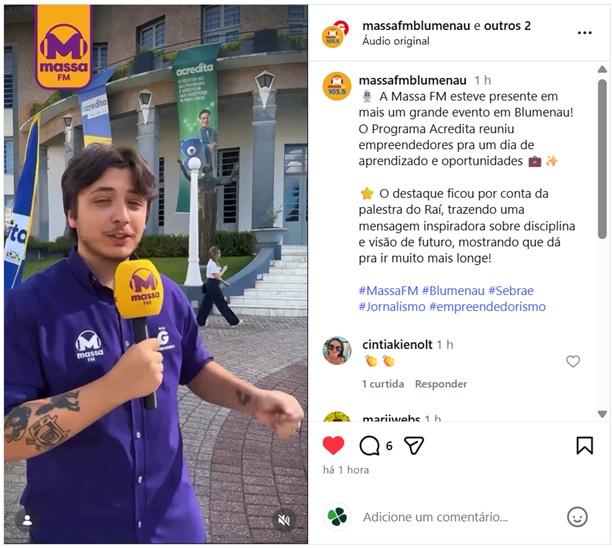The width and height of the screenshot is (612, 548).
Task: Bookmark this post
Action: [584, 446]
